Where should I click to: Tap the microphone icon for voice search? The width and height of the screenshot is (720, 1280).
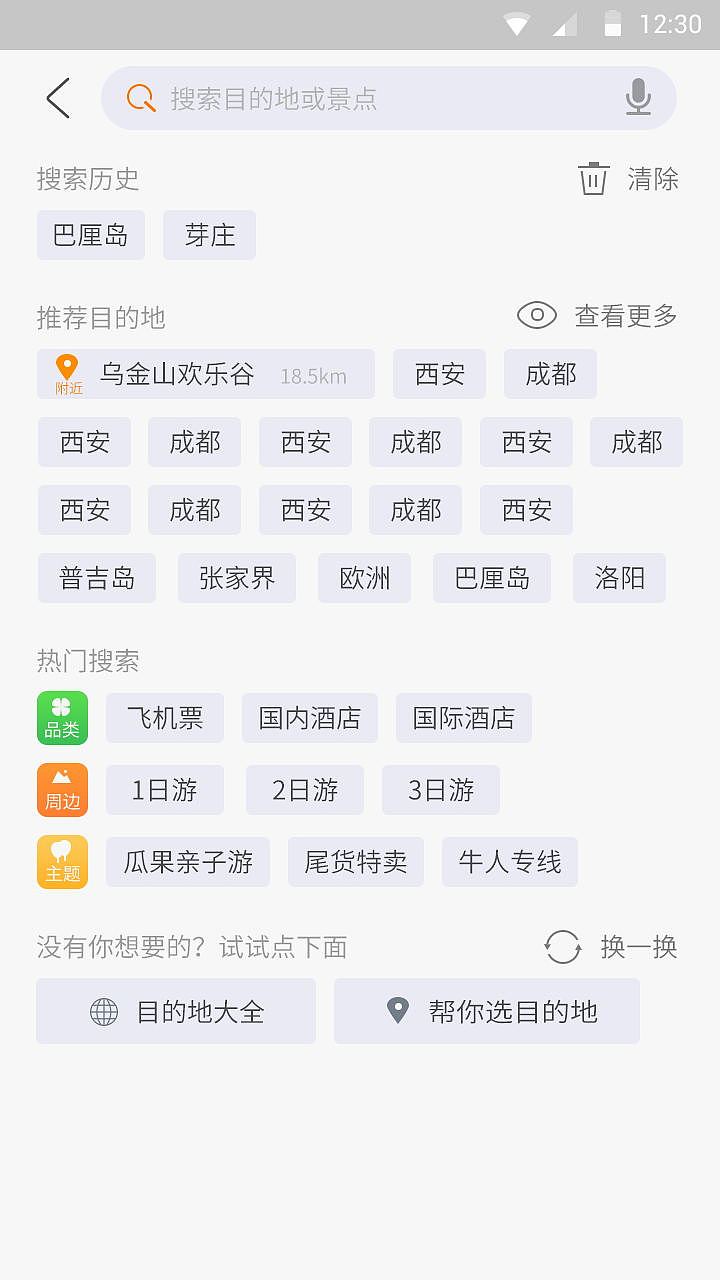[637, 98]
